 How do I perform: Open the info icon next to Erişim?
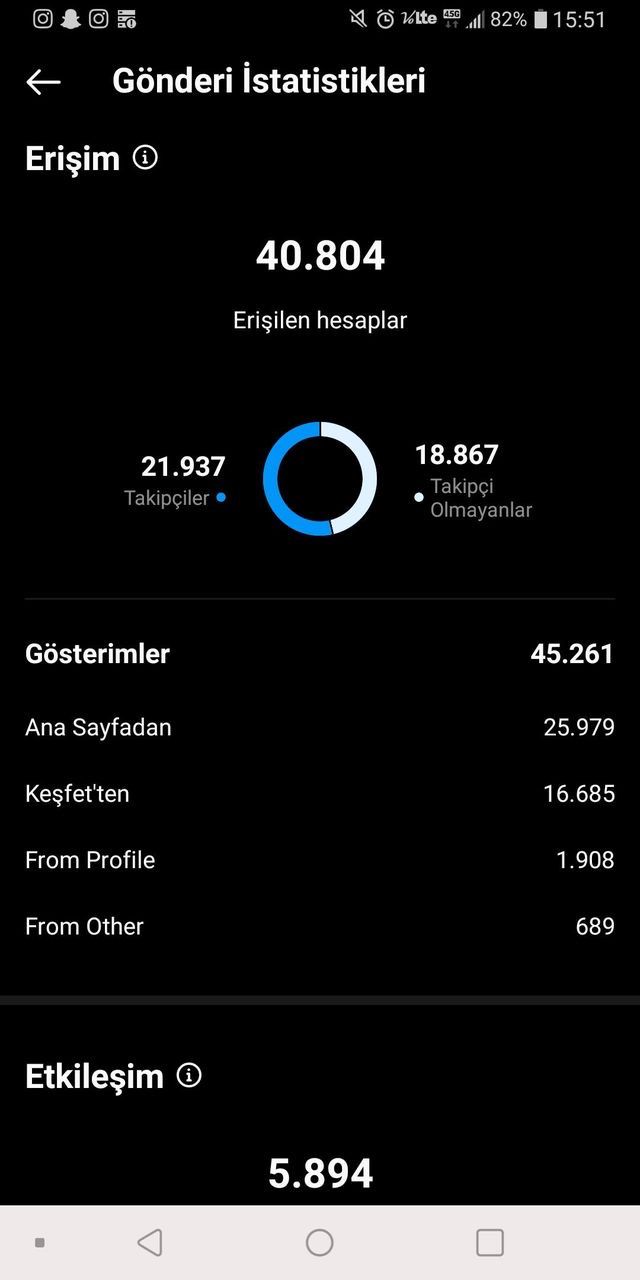tap(146, 158)
